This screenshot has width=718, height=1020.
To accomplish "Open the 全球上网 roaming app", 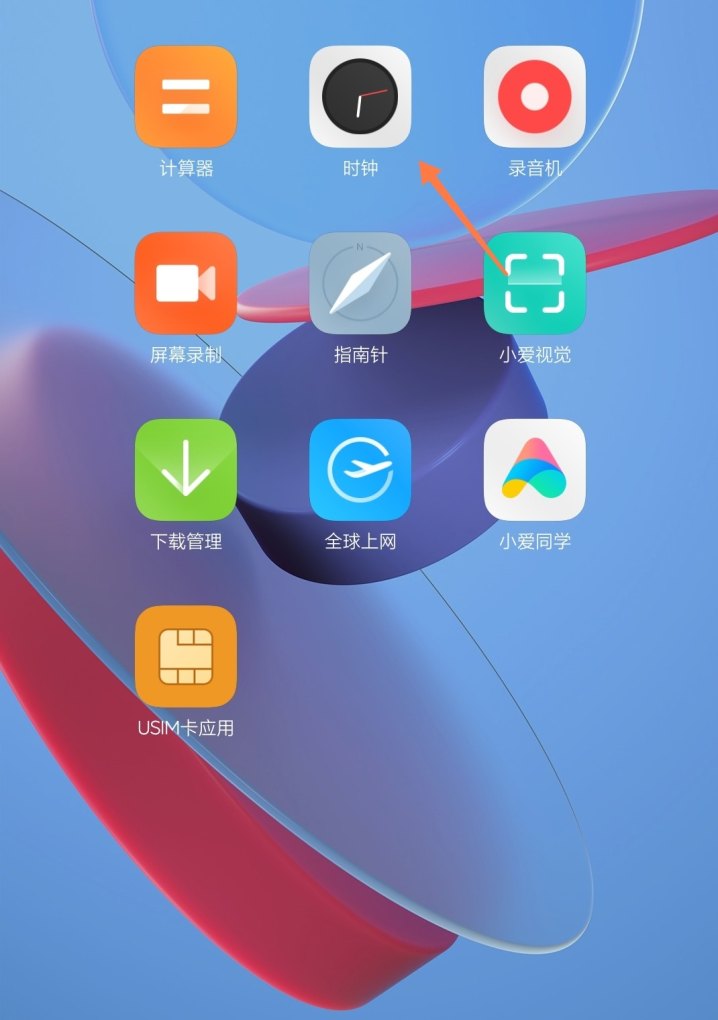I will point(360,470).
